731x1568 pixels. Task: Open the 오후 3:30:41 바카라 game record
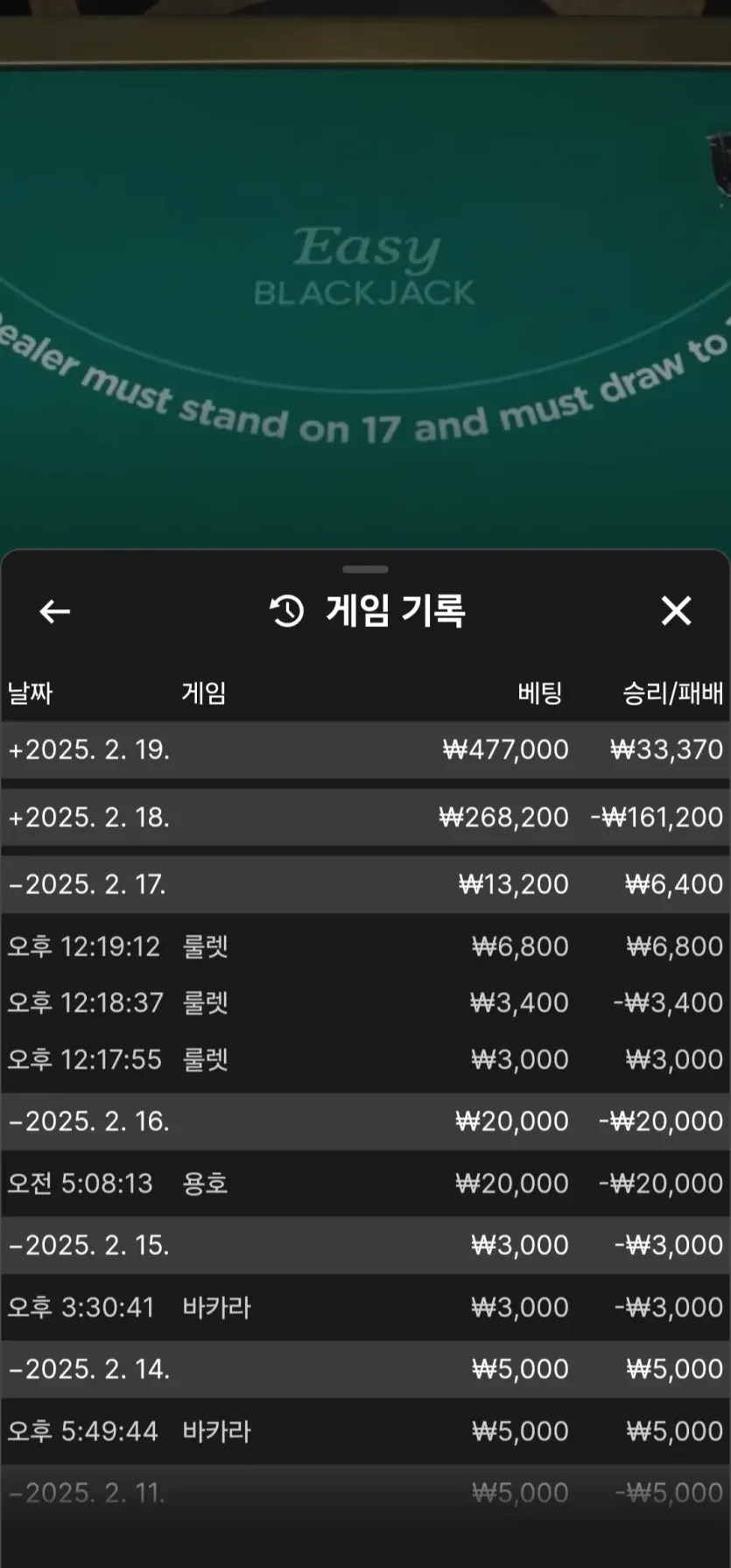(x=365, y=1307)
